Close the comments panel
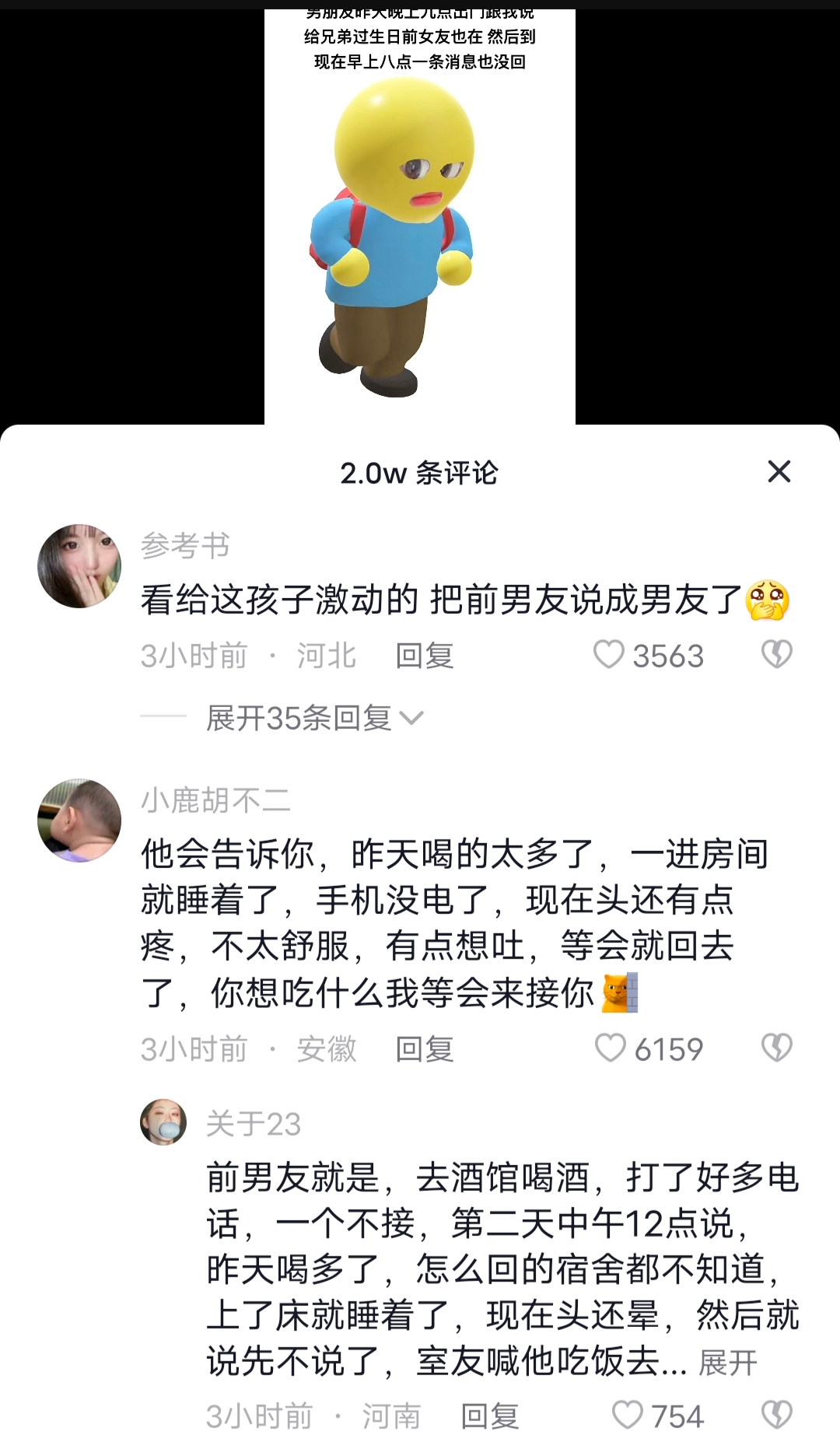 pyautogui.click(x=779, y=471)
